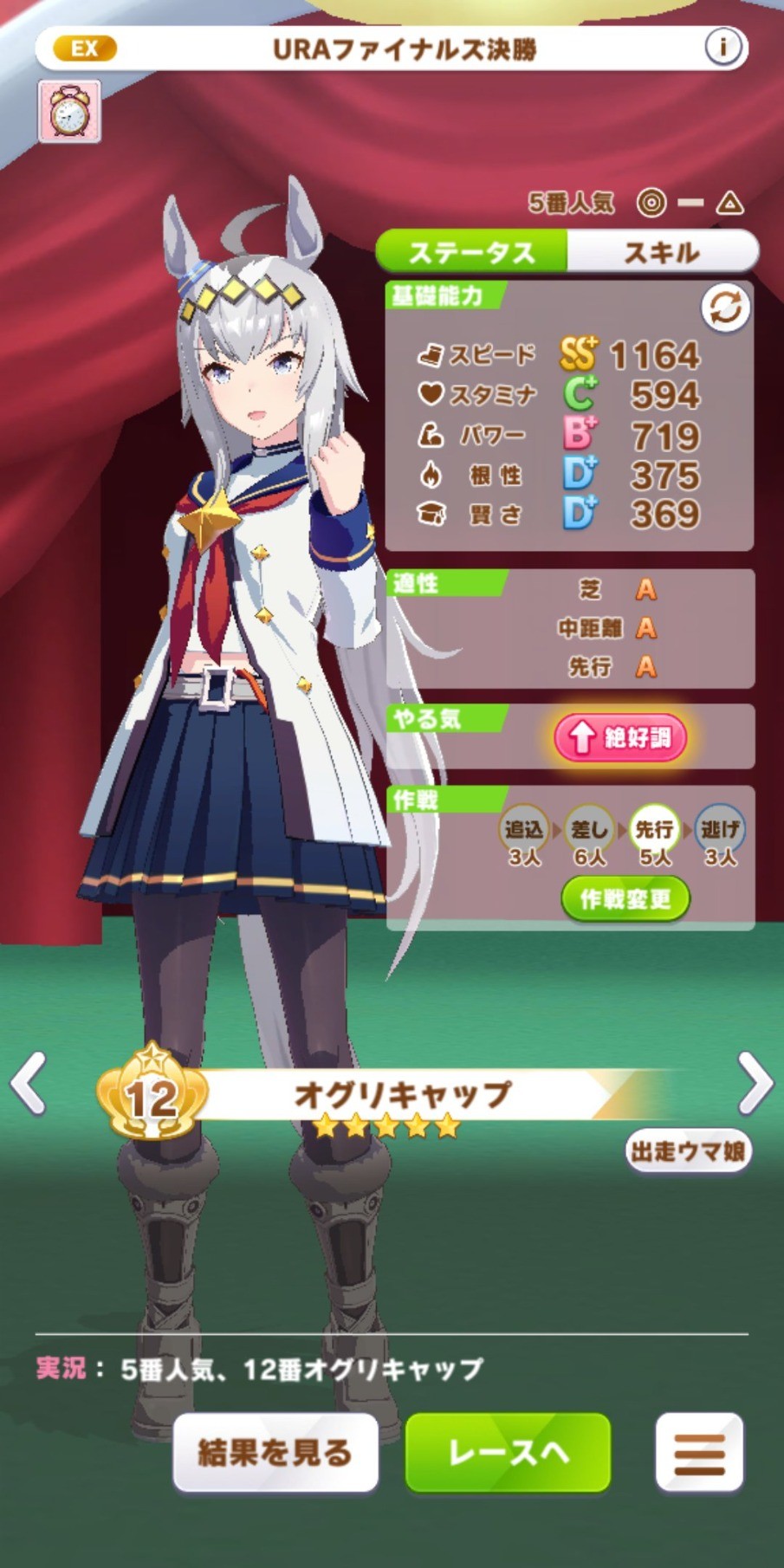
Task: Select the ステータス tab
Action: click(x=472, y=252)
